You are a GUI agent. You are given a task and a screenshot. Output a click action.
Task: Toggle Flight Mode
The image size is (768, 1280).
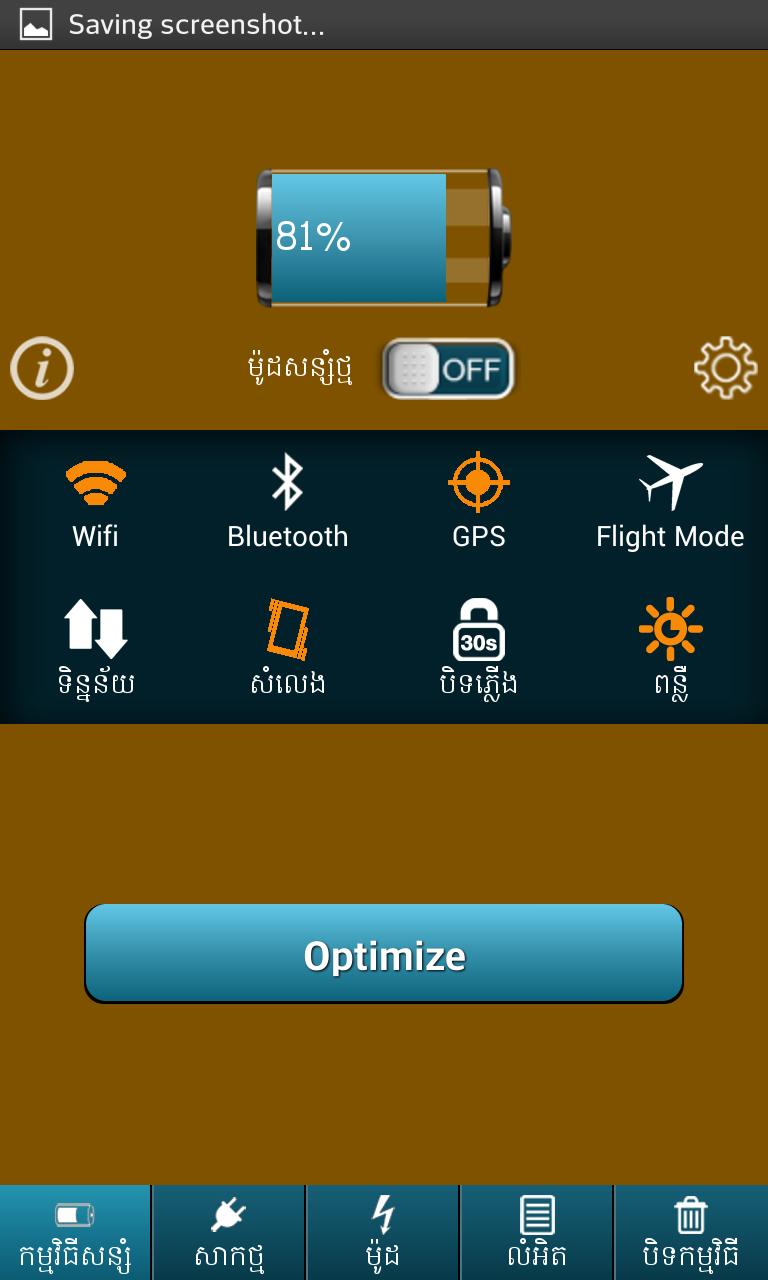coord(670,504)
